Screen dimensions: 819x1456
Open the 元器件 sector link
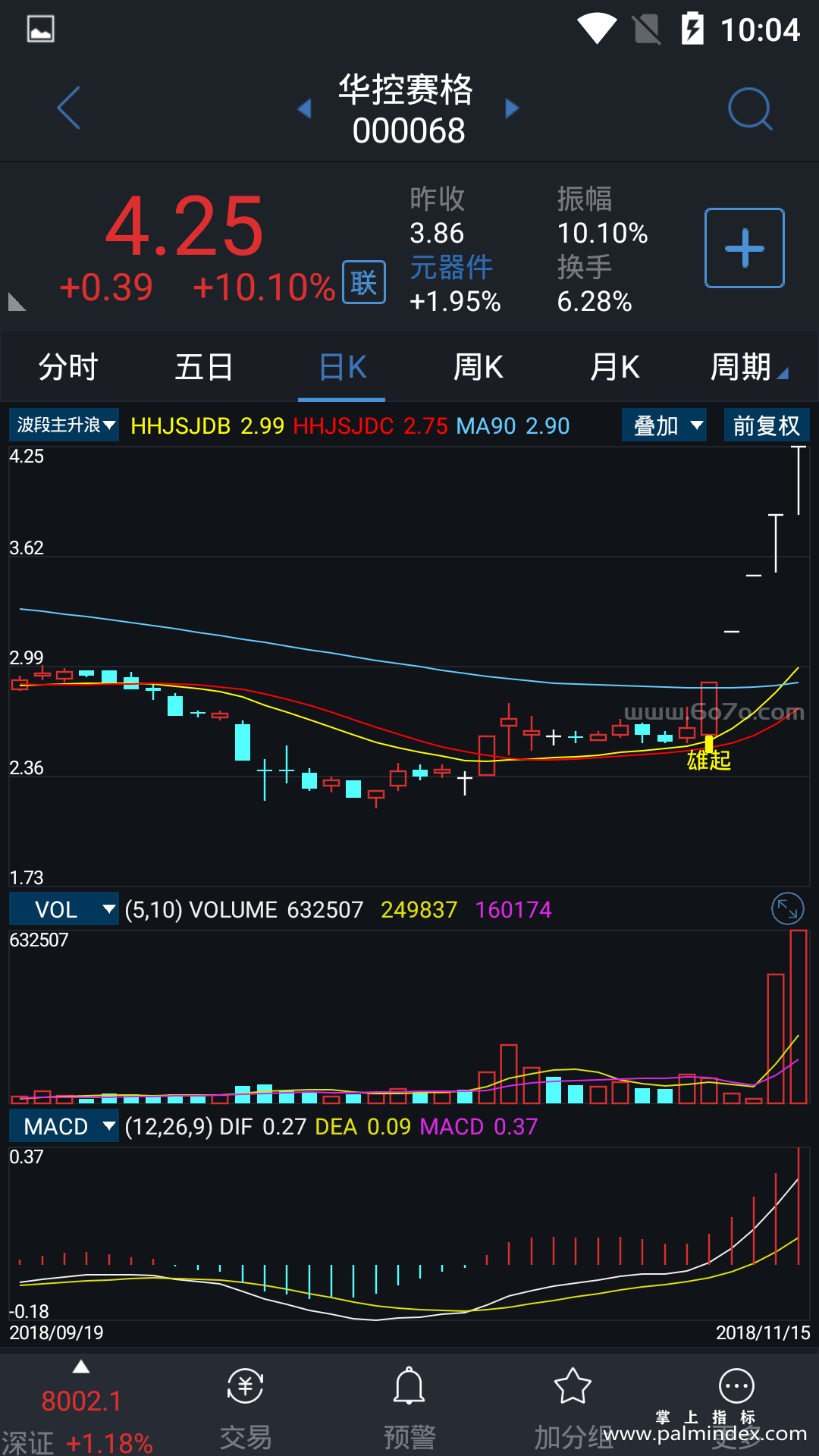[451, 267]
